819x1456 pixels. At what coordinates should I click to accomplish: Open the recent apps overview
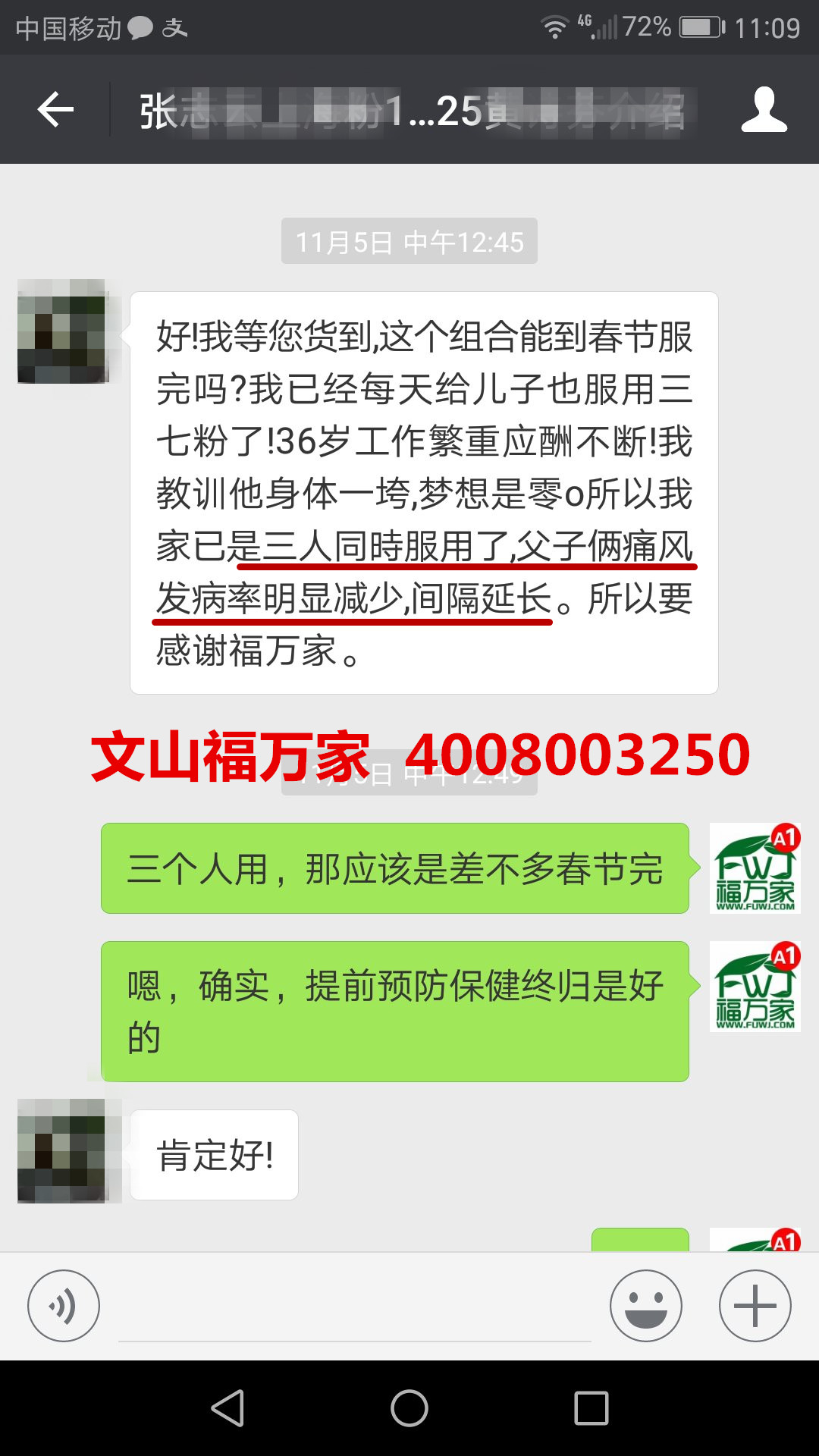[x=591, y=1408]
